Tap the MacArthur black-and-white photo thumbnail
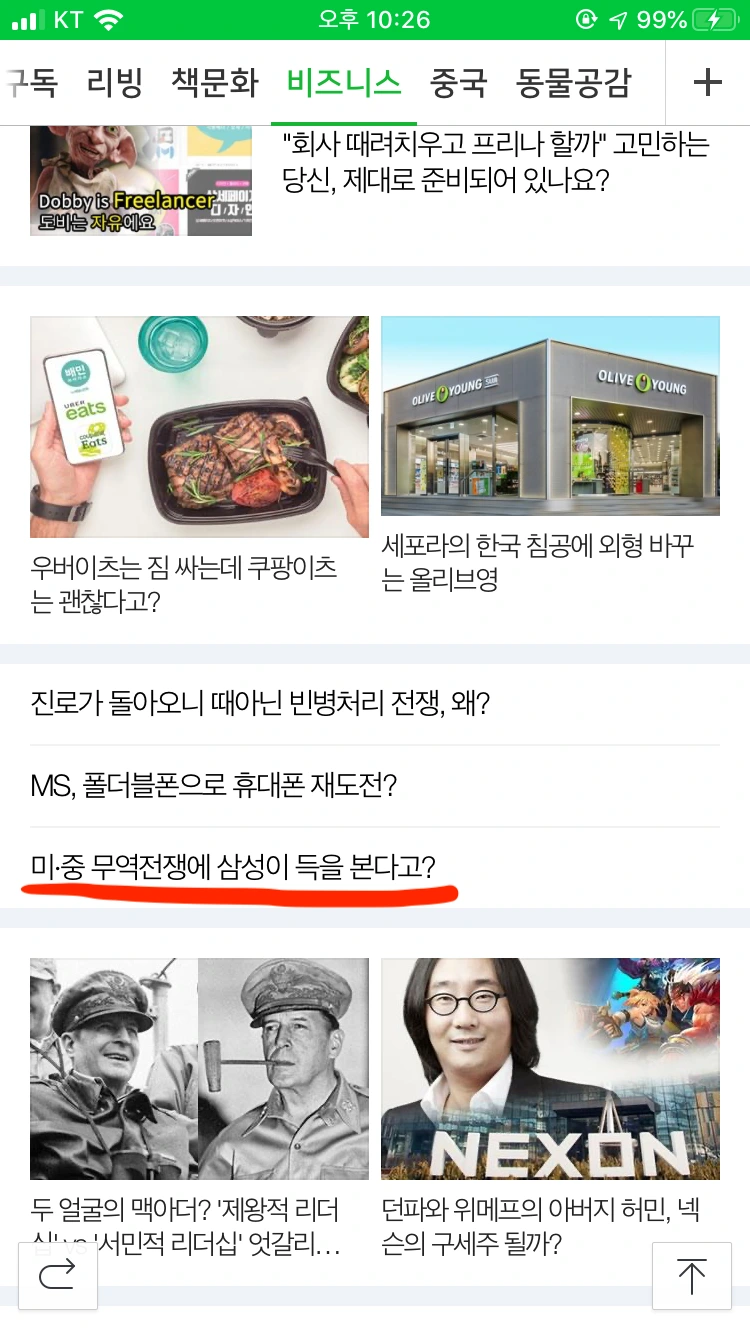 point(199,1068)
